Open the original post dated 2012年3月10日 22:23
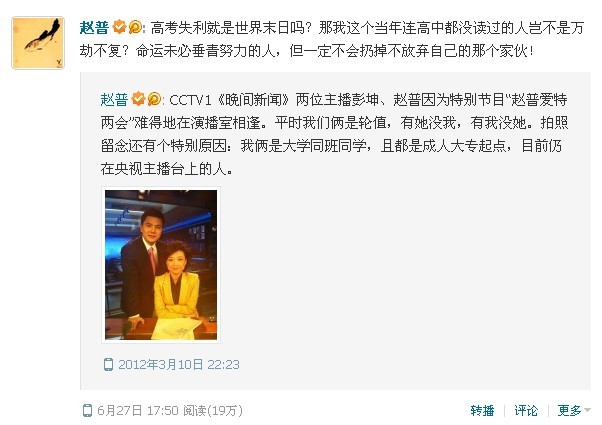Image resolution: width=602 pixels, height=425 pixels. (x=178, y=365)
